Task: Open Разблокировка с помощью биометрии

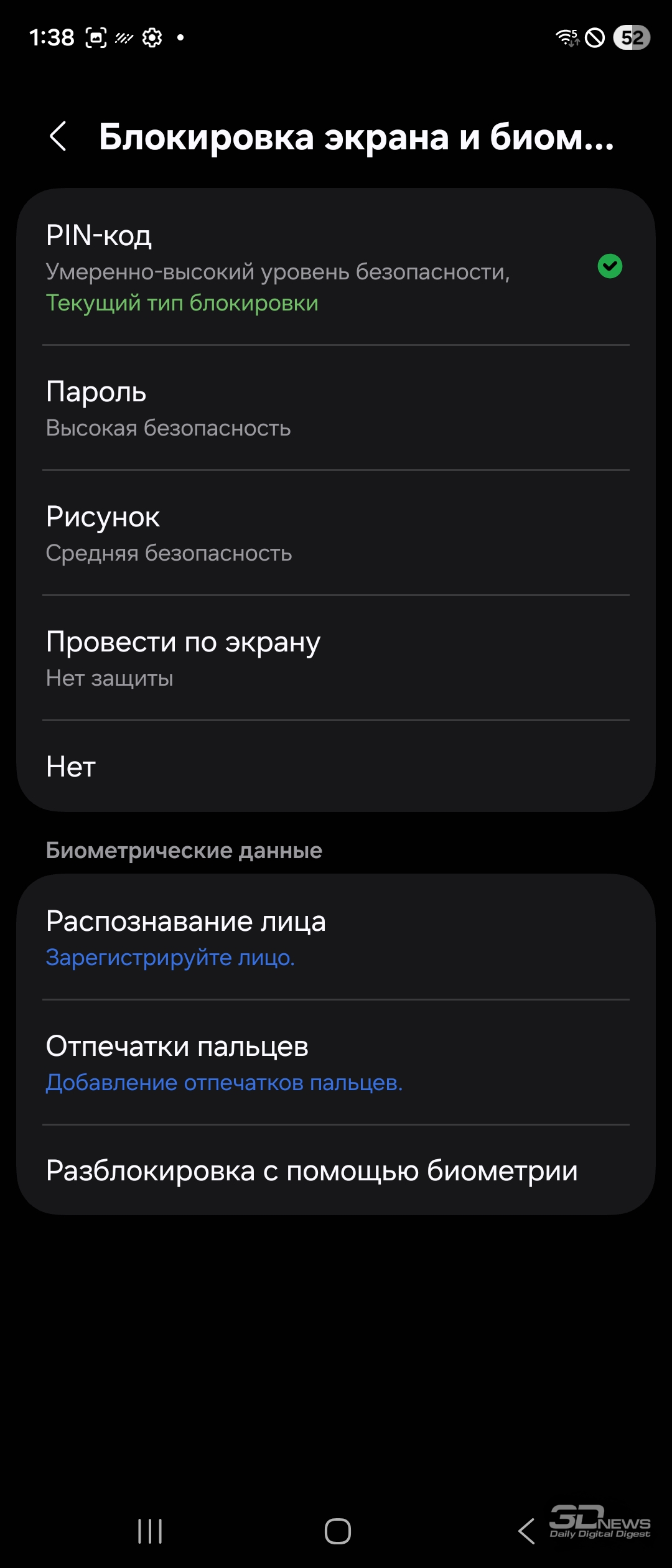Action: pos(336,1171)
